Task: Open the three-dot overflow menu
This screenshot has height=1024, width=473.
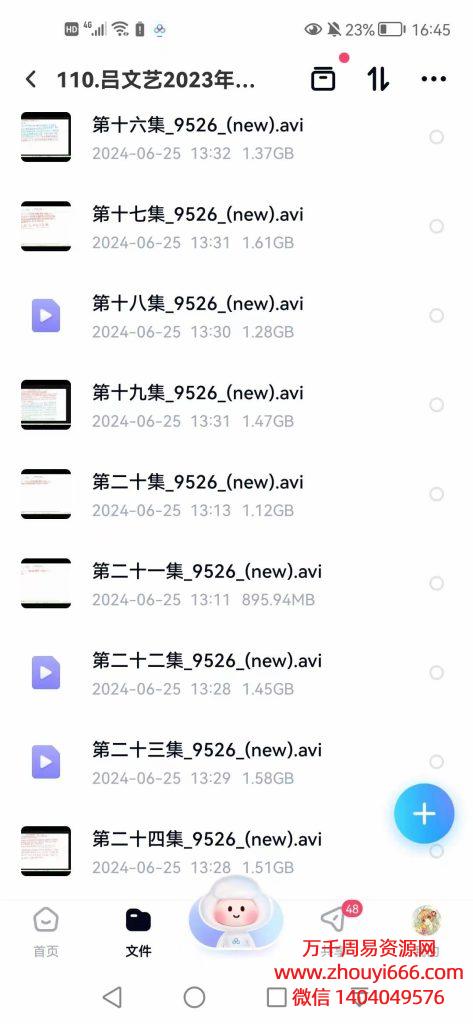Action: point(434,79)
